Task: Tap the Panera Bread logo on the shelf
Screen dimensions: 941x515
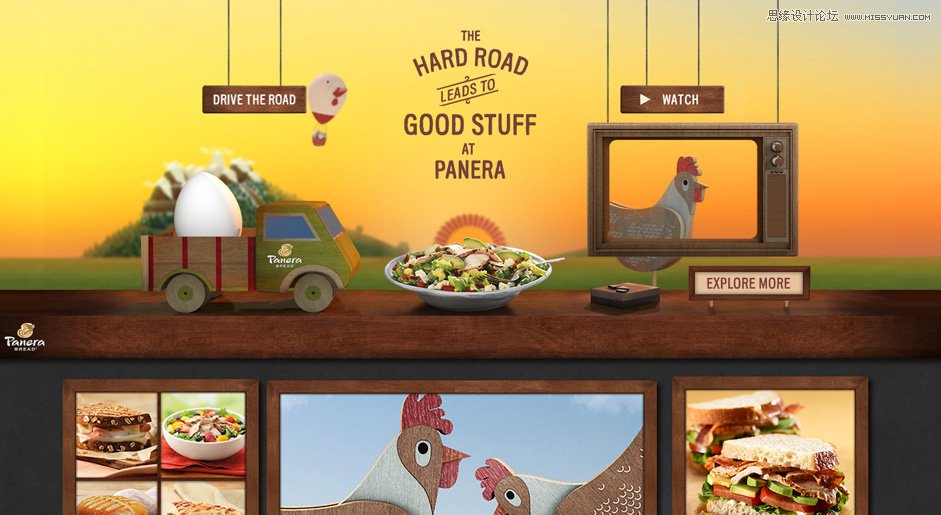Action: click(24, 337)
